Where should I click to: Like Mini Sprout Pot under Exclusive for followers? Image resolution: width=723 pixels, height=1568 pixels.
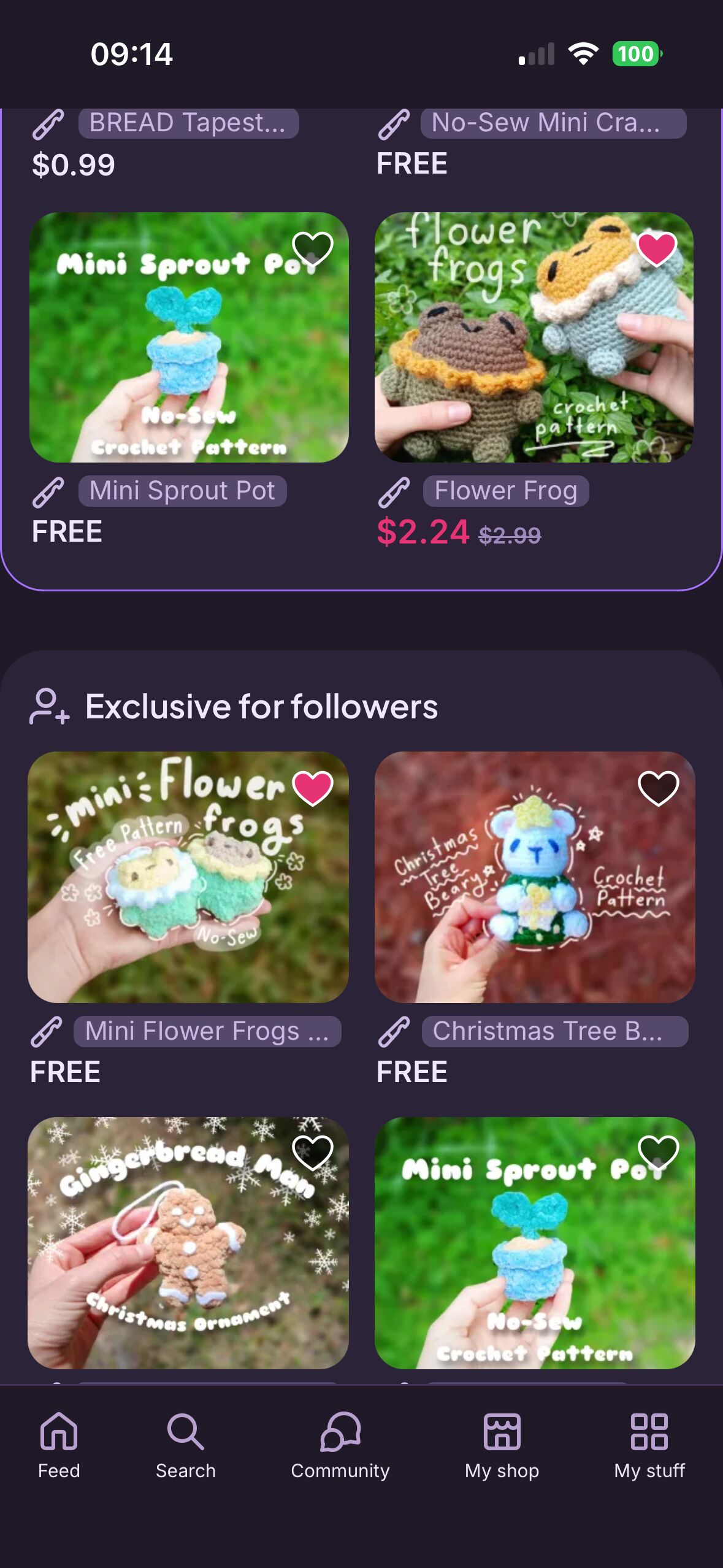(x=659, y=1152)
